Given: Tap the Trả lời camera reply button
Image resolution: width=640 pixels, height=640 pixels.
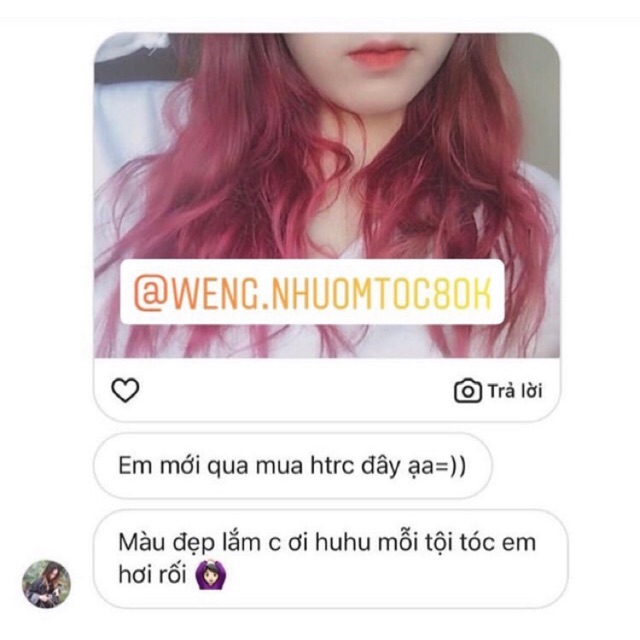Looking at the screenshot, I should [x=498, y=391].
